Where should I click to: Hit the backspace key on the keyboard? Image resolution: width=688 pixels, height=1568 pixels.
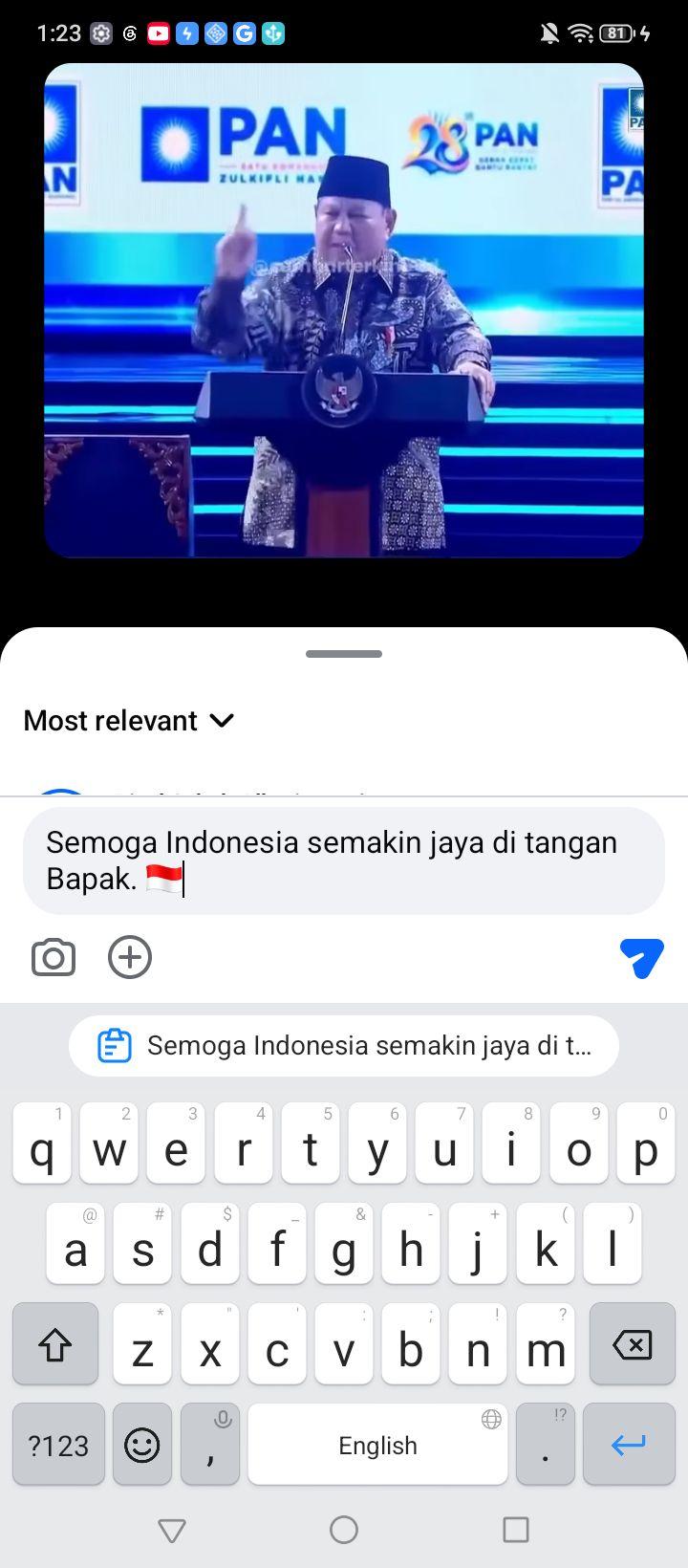(632, 1344)
